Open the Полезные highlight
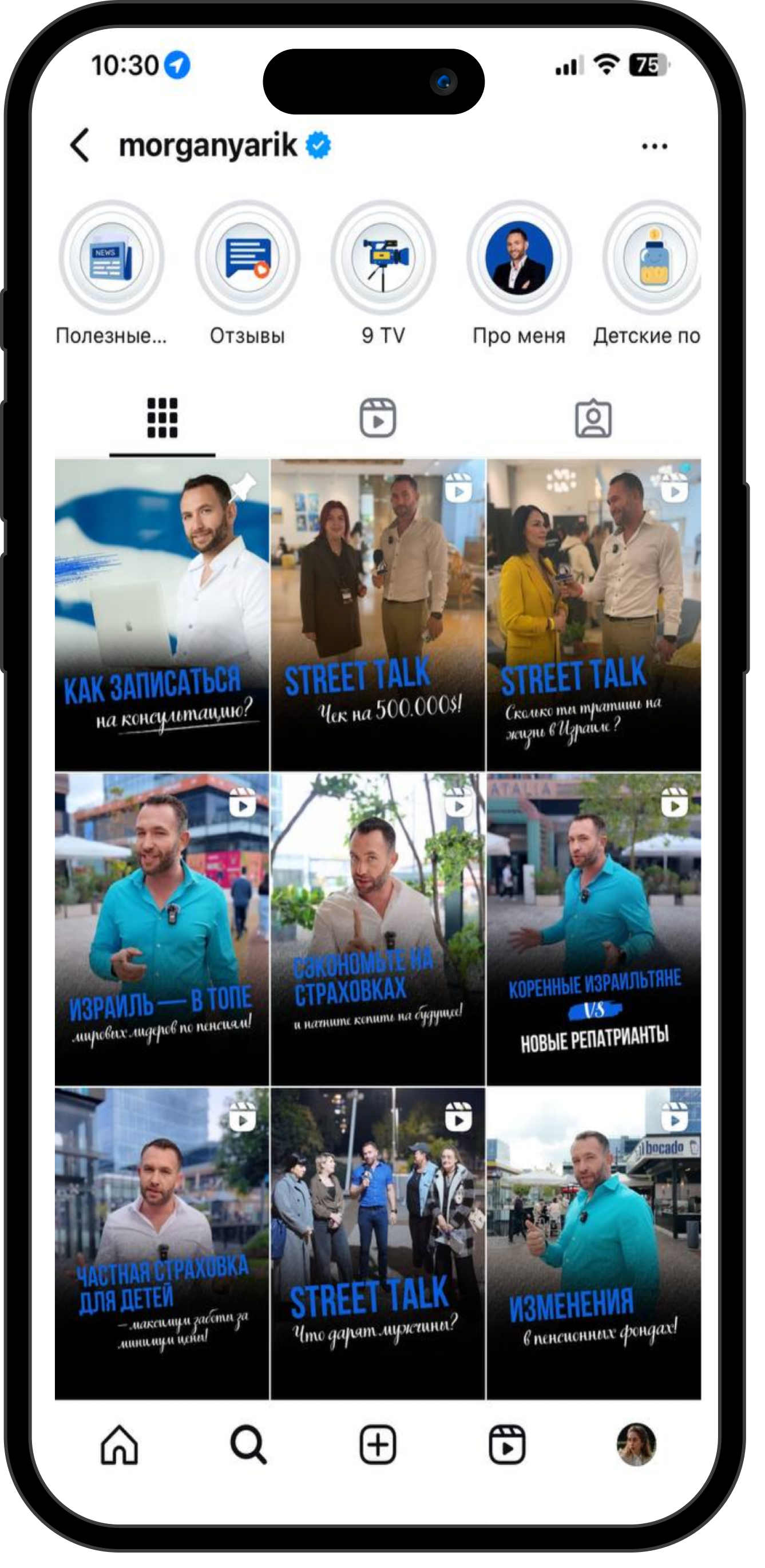 click(x=111, y=258)
